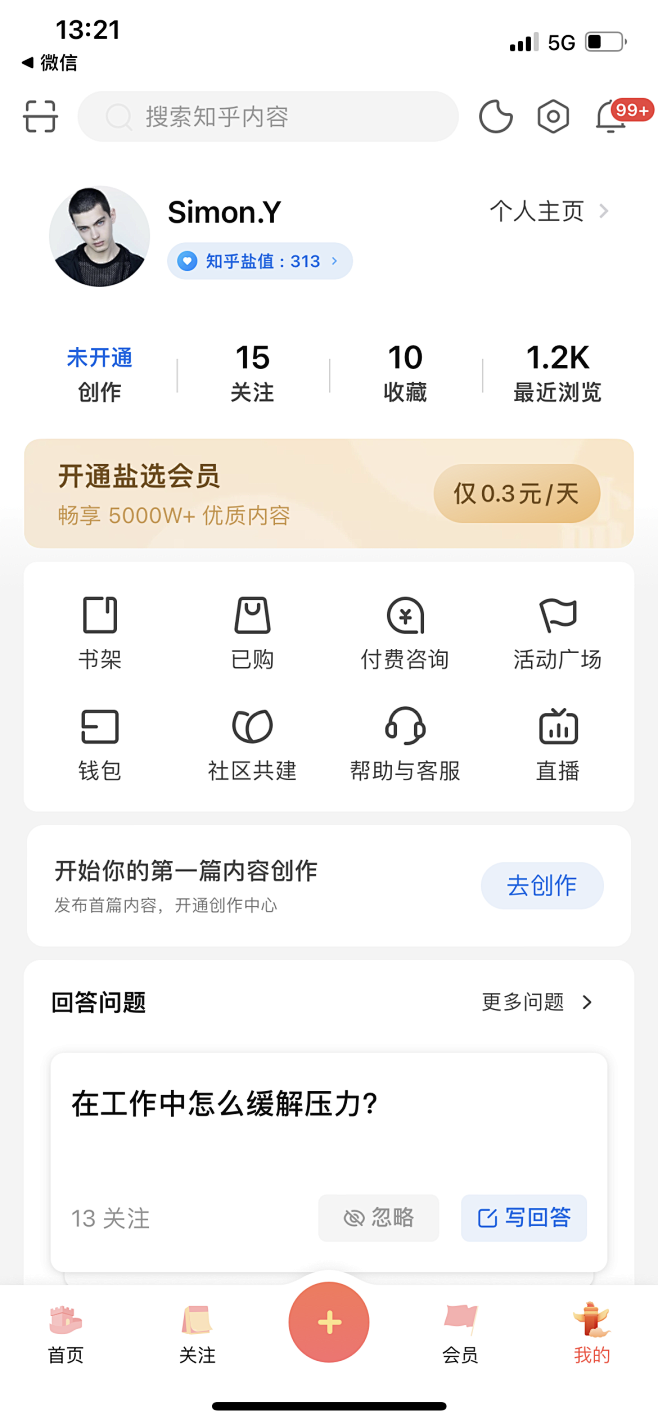Open 更多问题 for more questions

pyautogui.click(x=537, y=1002)
